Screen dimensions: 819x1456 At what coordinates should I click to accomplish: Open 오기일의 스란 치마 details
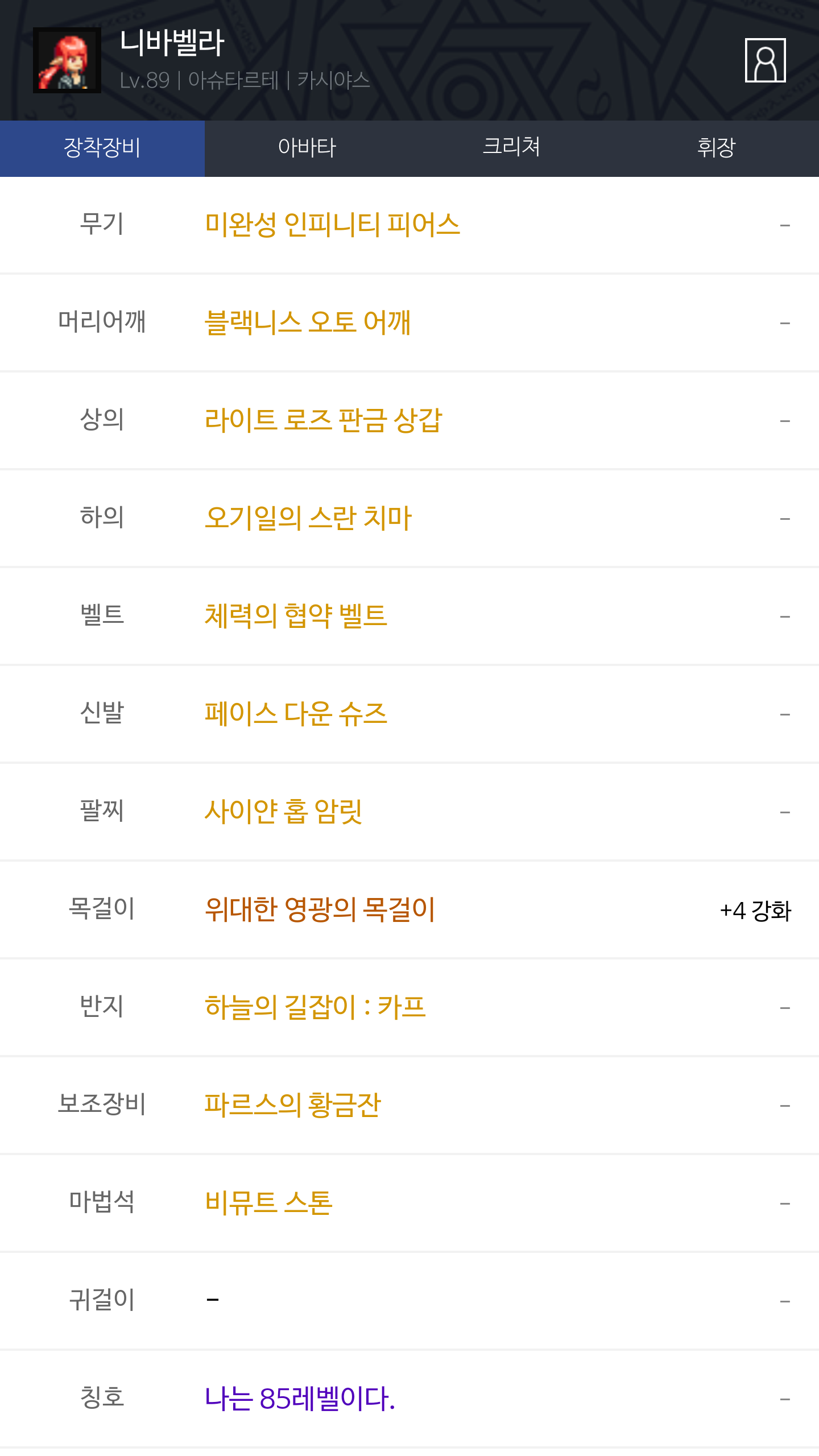point(308,518)
